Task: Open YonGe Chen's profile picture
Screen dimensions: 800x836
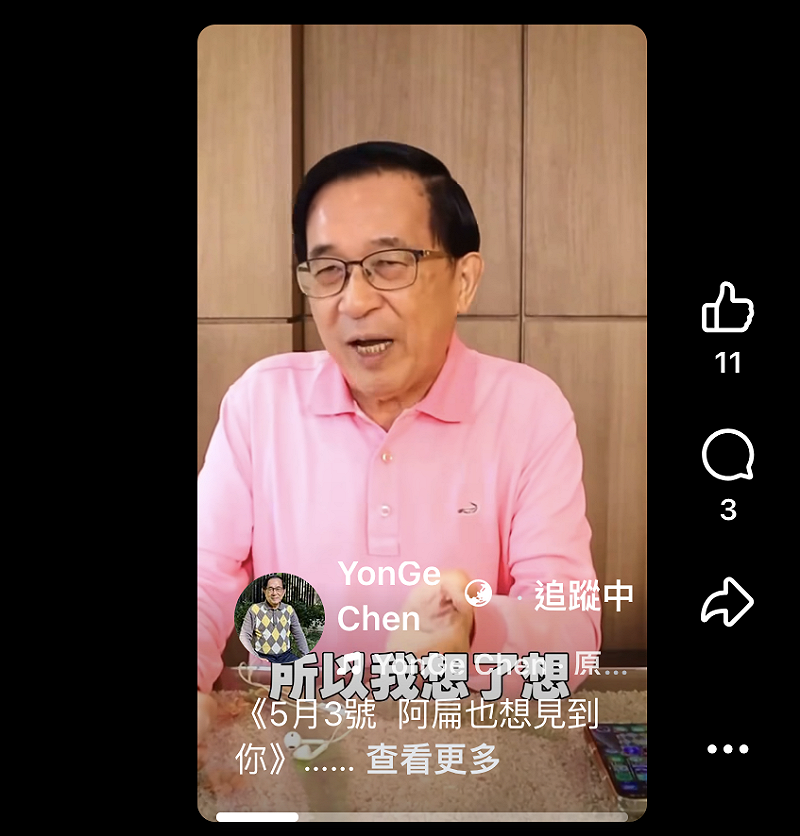Action: pyautogui.click(x=279, y=618)
